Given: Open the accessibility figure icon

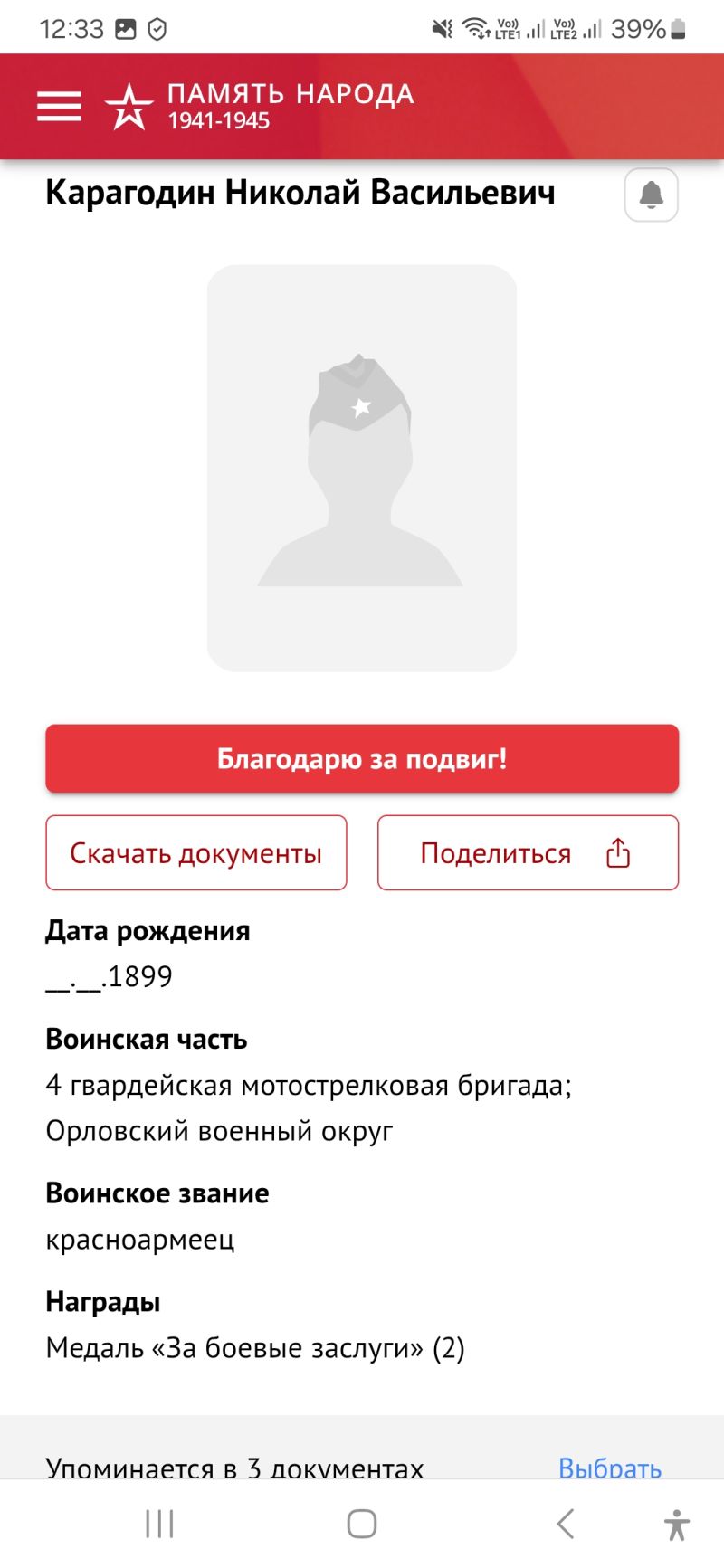Looking at the screenshot, I should (676, 1525).
